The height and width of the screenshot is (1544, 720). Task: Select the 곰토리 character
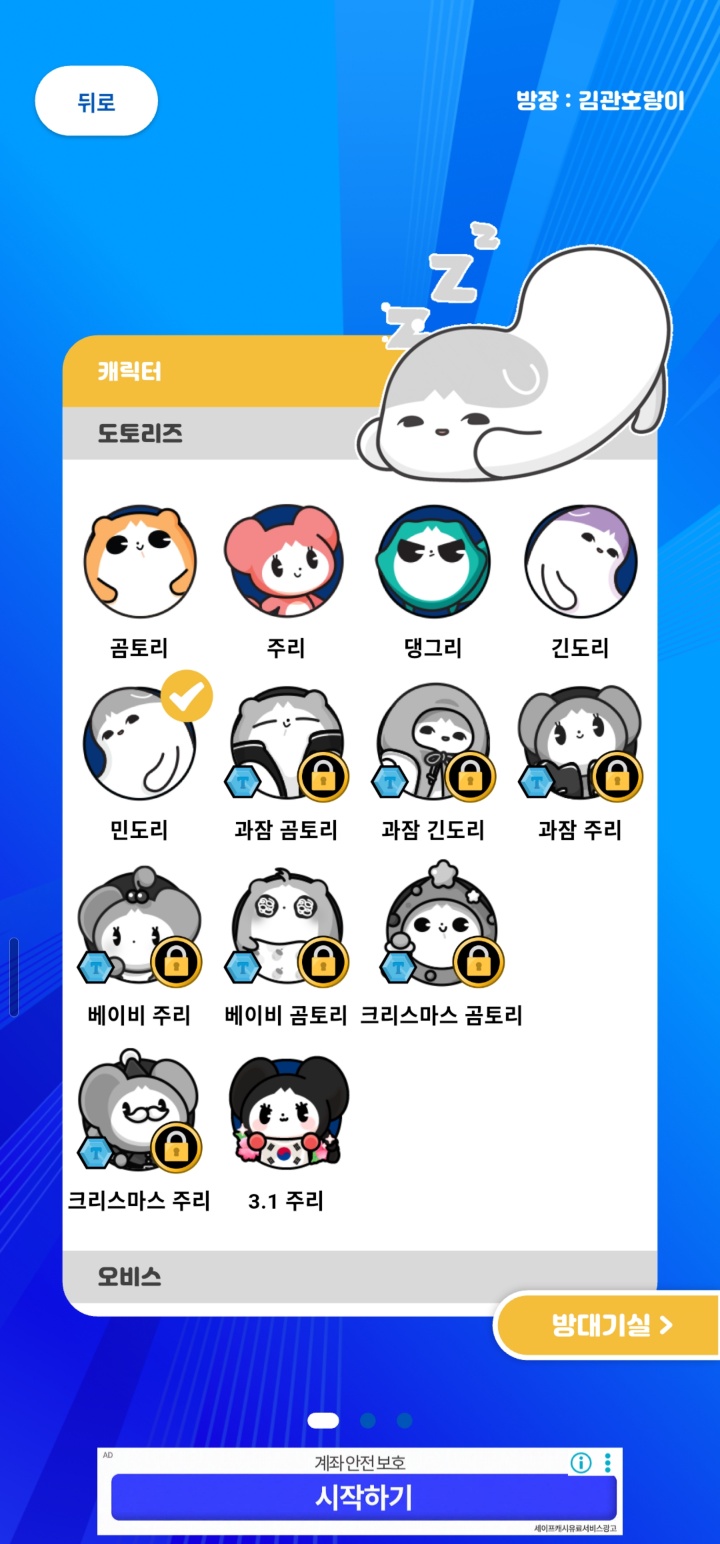click(x=139, y=562)
